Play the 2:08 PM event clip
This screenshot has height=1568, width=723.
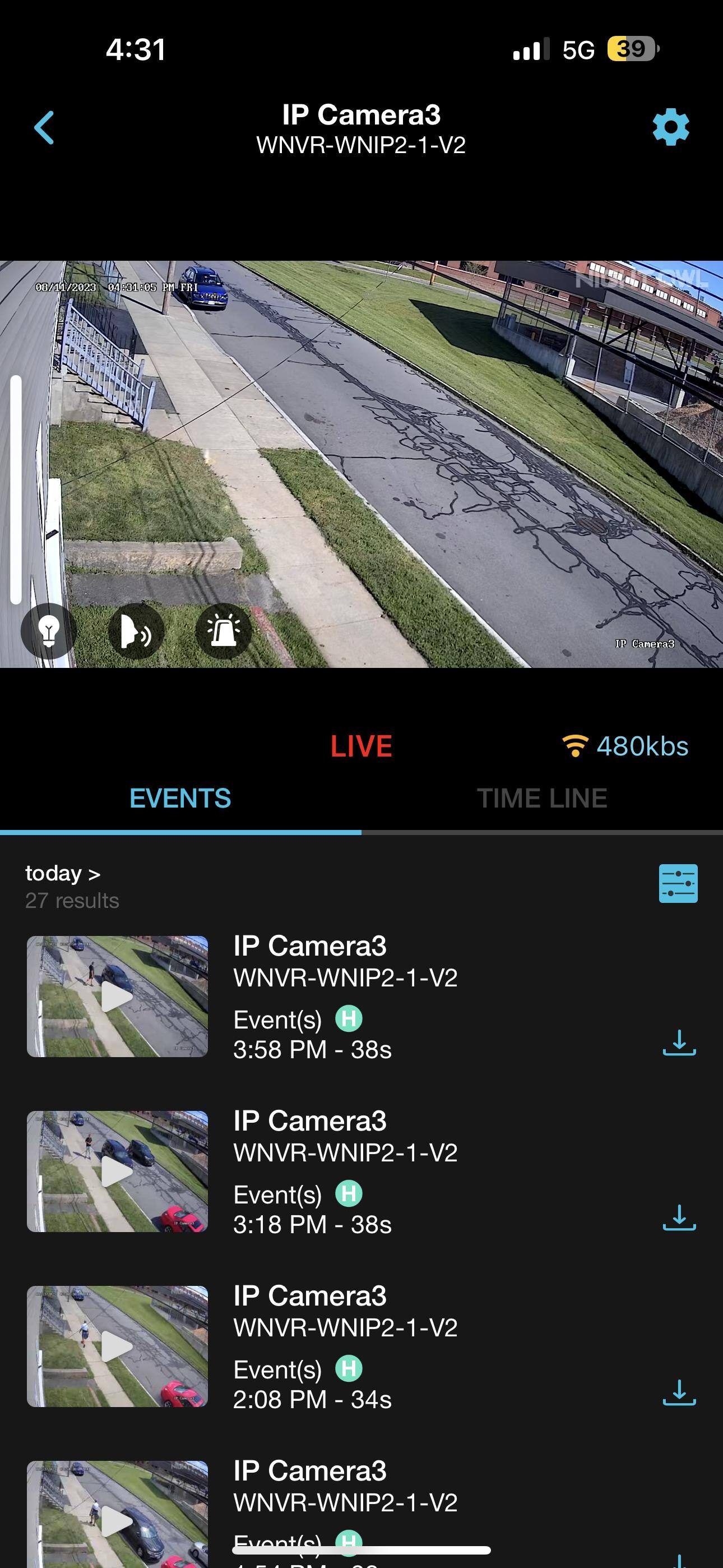click(x=117, y=1346)
